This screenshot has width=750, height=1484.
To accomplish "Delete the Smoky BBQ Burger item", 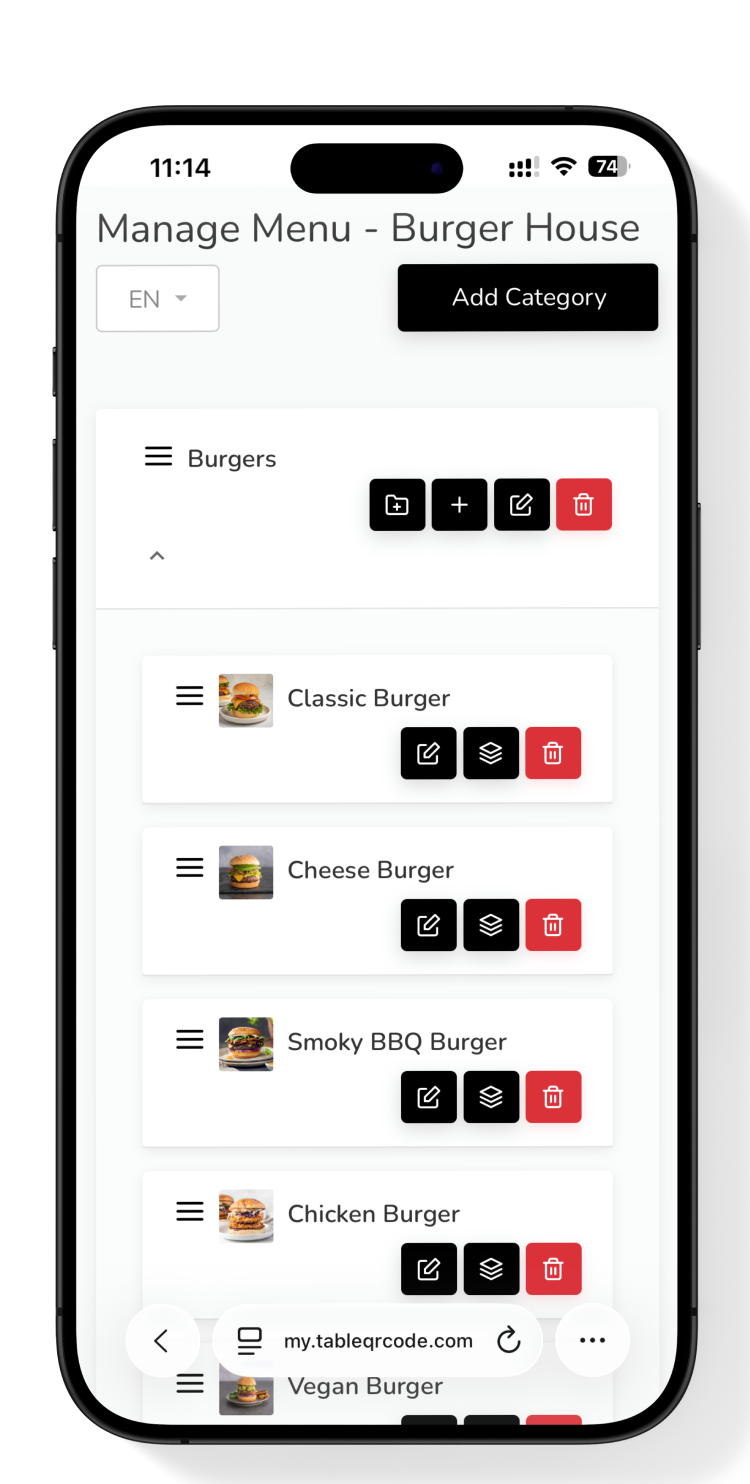I will [x=553, y=1097].
